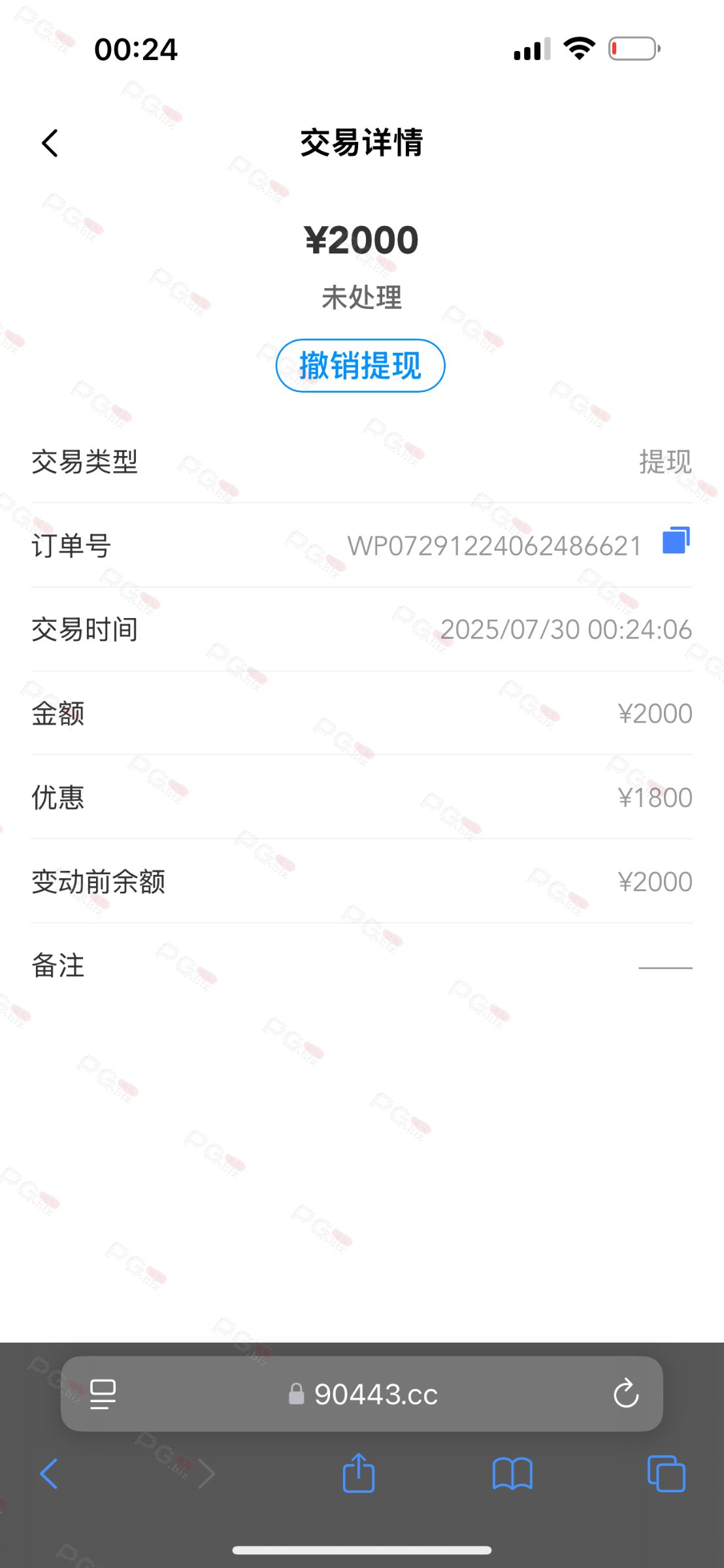Copy the order number WP07291224062486621
This screenshot has width=724, height=1568.
pos(676,541)
